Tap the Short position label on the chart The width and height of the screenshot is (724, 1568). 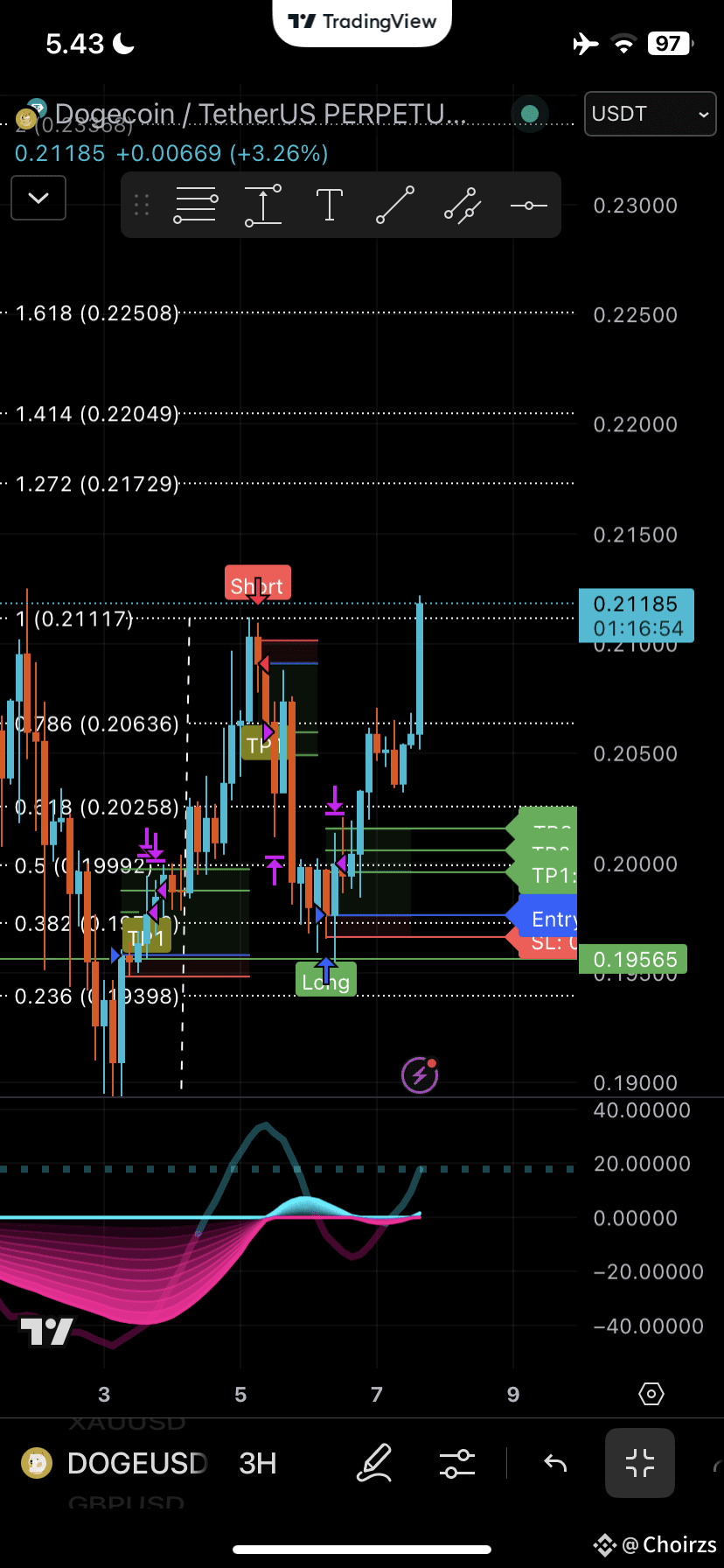tap(257, 584)
